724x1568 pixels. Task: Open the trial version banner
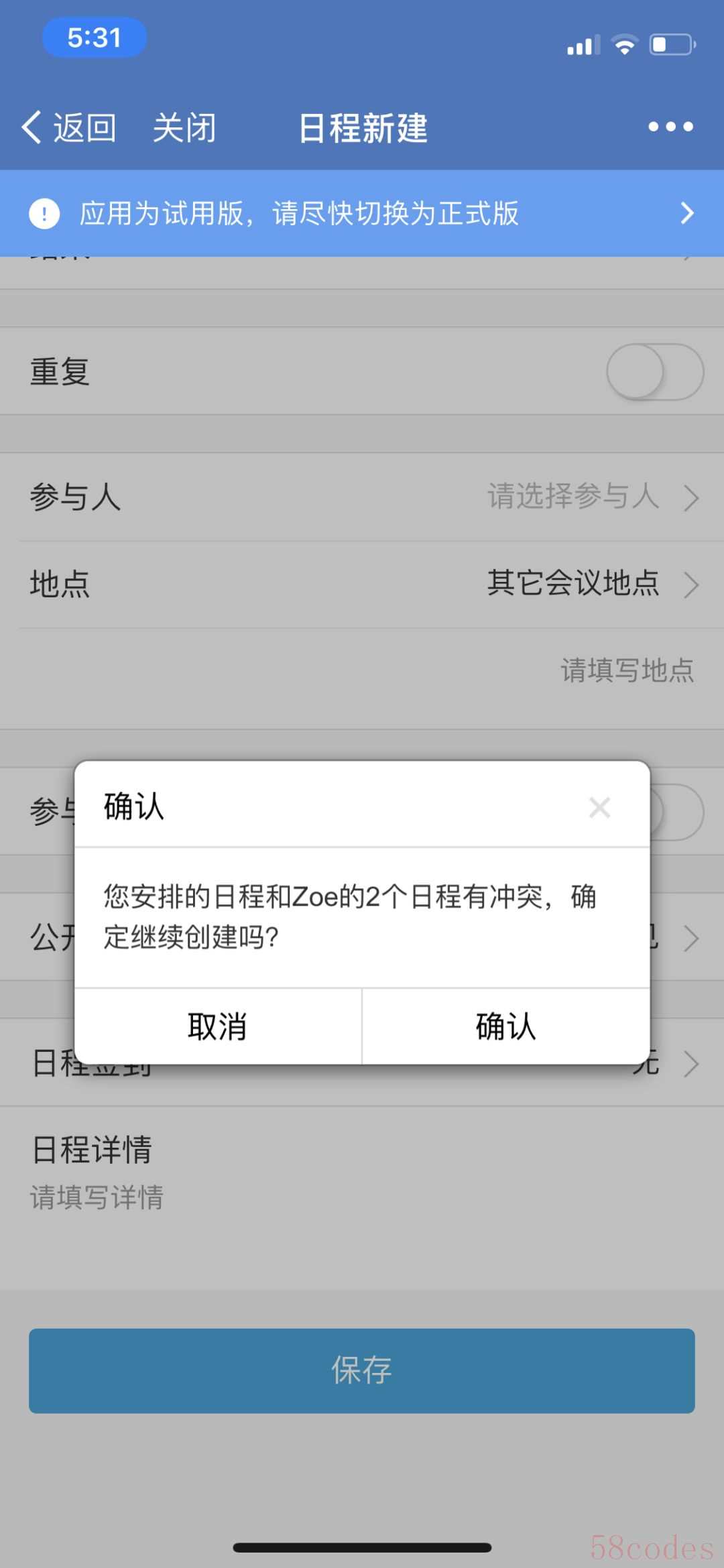[x=362, y=213]
